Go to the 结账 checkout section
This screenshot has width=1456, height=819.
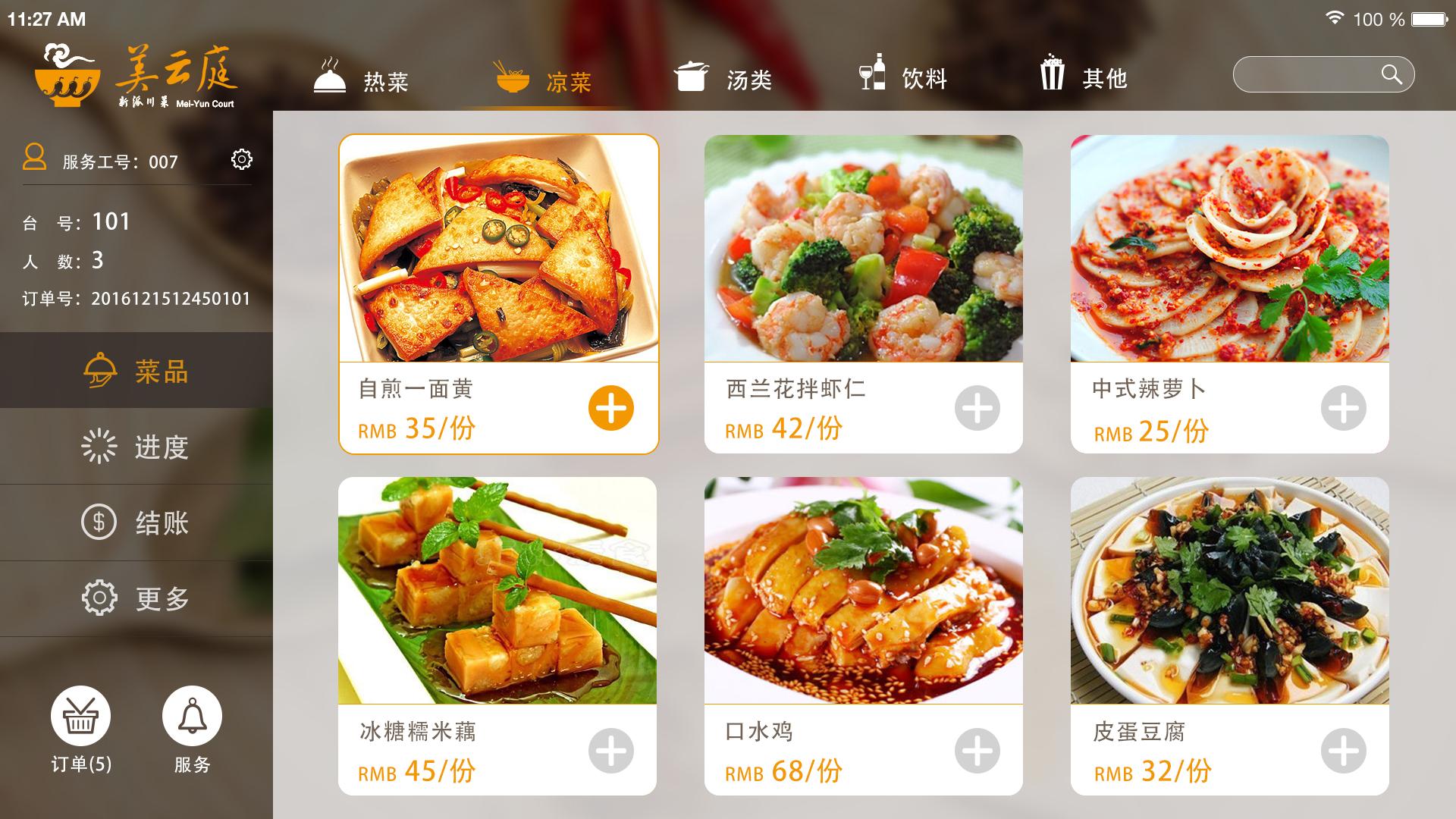[x=136, y=522]
